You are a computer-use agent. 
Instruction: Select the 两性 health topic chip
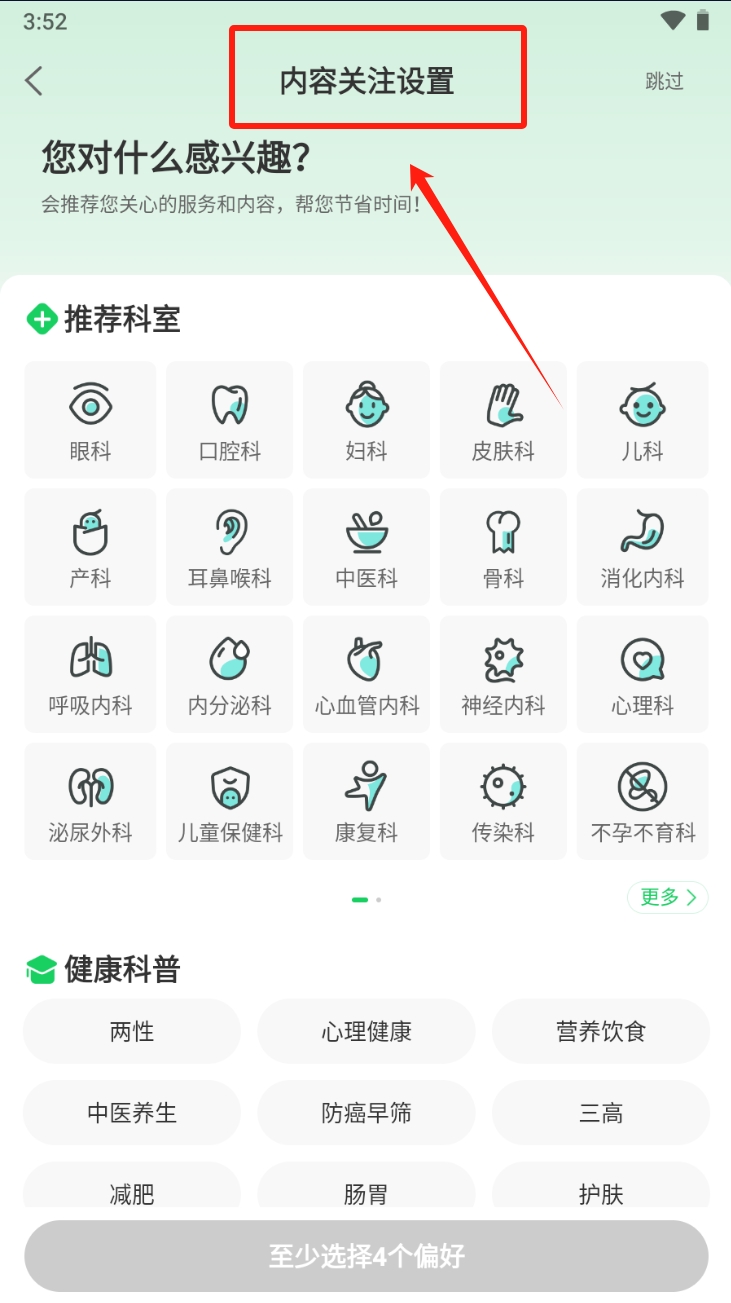tap(132, 1031)
